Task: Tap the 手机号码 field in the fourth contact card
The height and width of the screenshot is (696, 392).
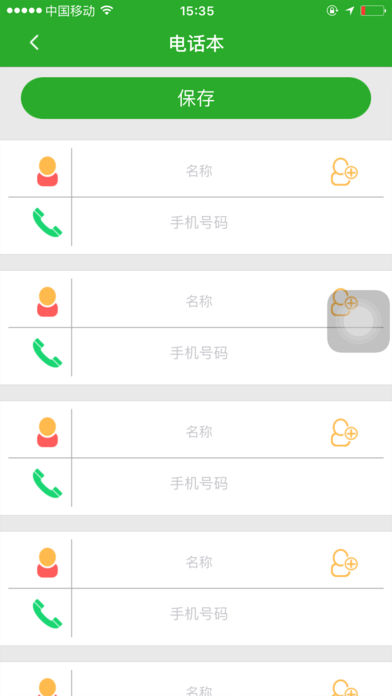Action: 199,614
